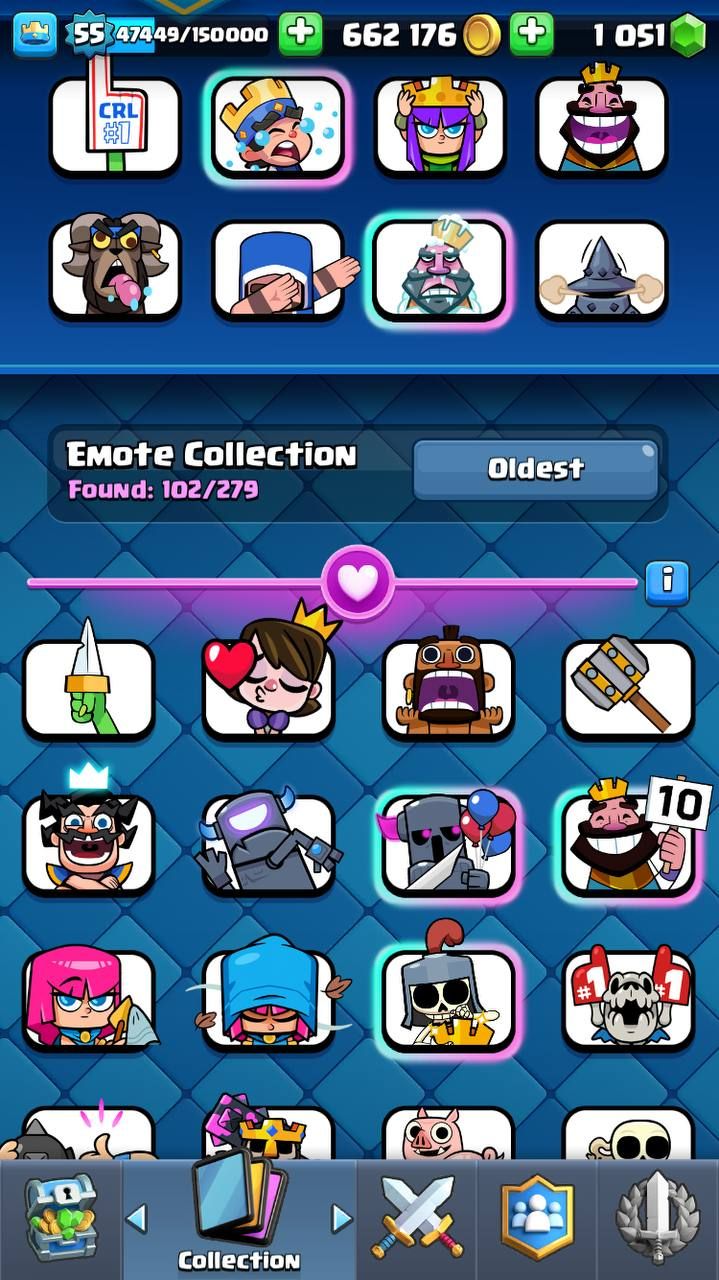Open the clan social shield tab

pyautogui.click(x=537, y=1218)
